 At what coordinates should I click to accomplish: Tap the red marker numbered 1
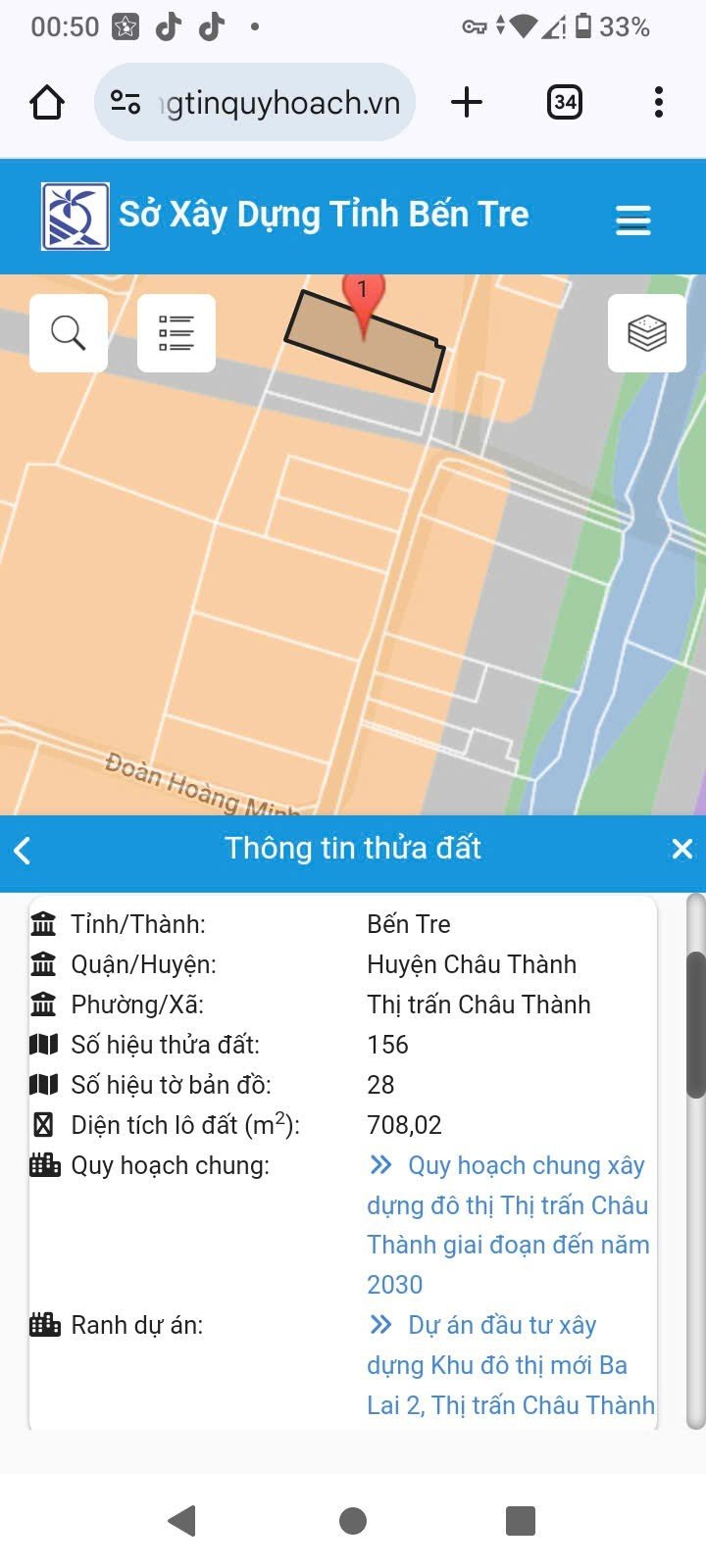[363, 299]
